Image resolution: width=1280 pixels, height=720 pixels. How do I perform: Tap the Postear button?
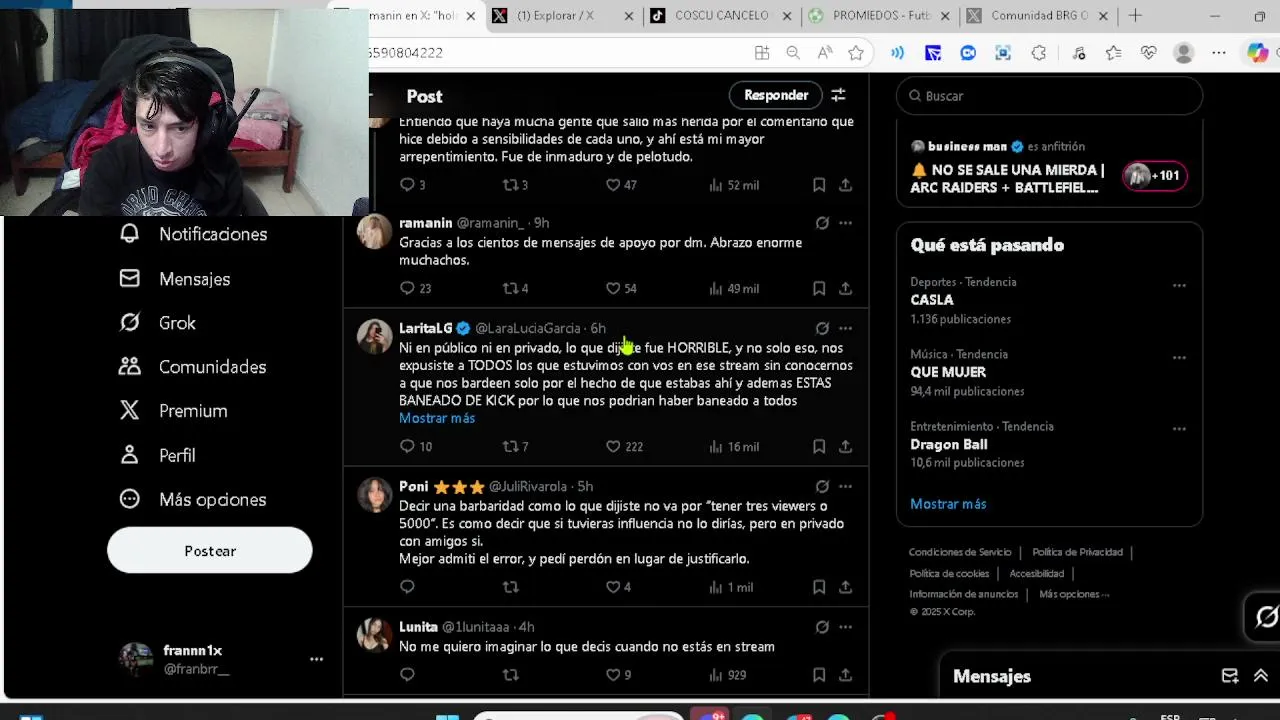(210, 551)
